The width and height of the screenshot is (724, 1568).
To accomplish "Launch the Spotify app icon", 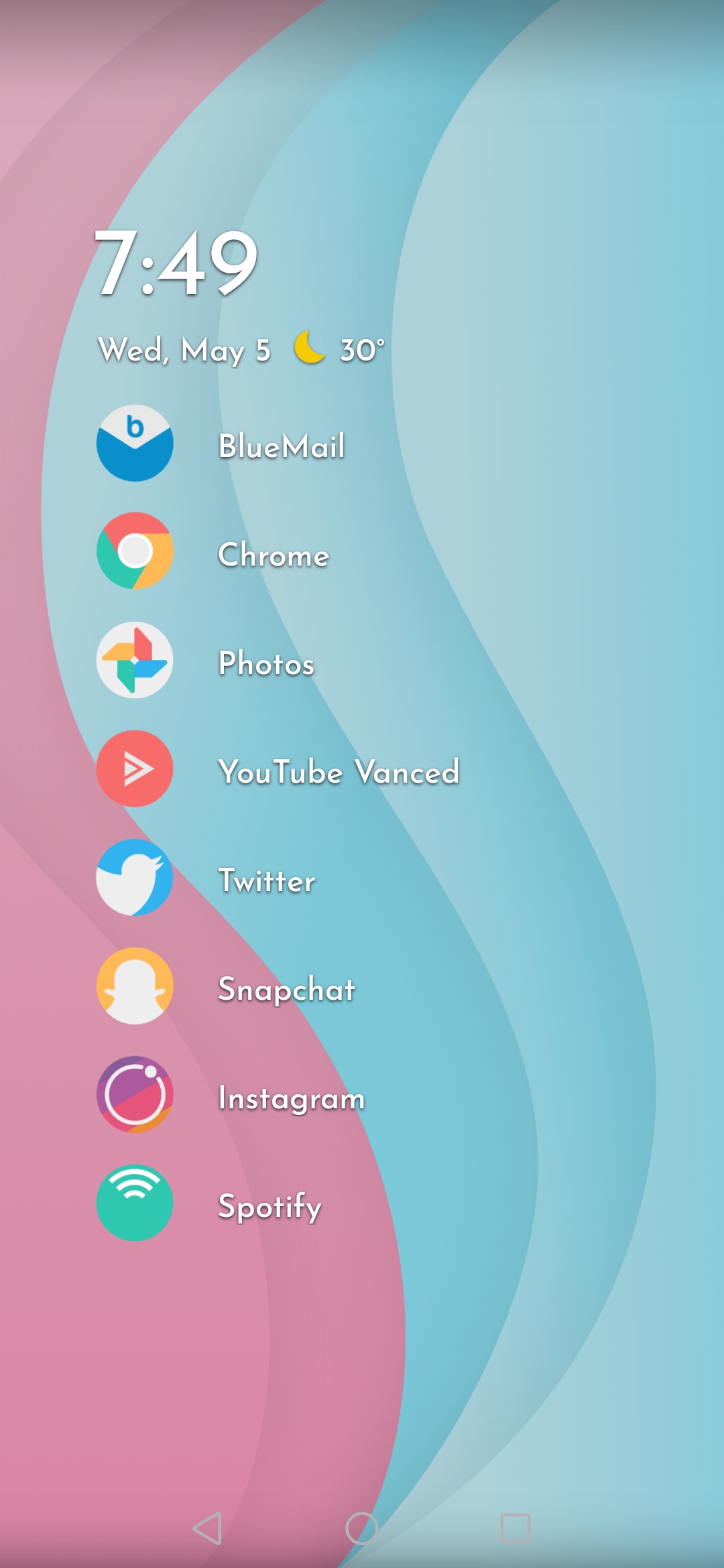I will (x=135, y=1203).
